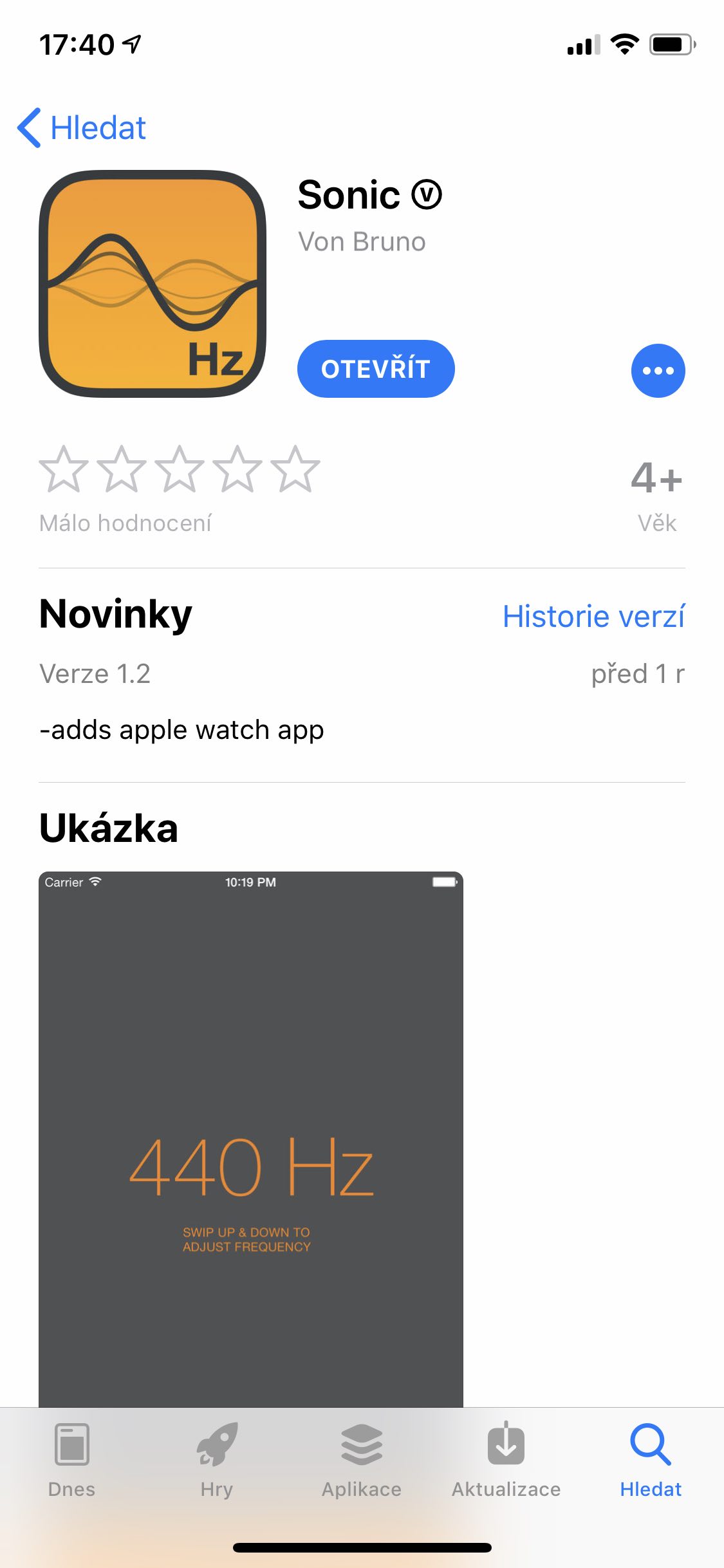Open the three-dot more options menu
This screenshot has height=1568, width=724.
coord(658,370)
